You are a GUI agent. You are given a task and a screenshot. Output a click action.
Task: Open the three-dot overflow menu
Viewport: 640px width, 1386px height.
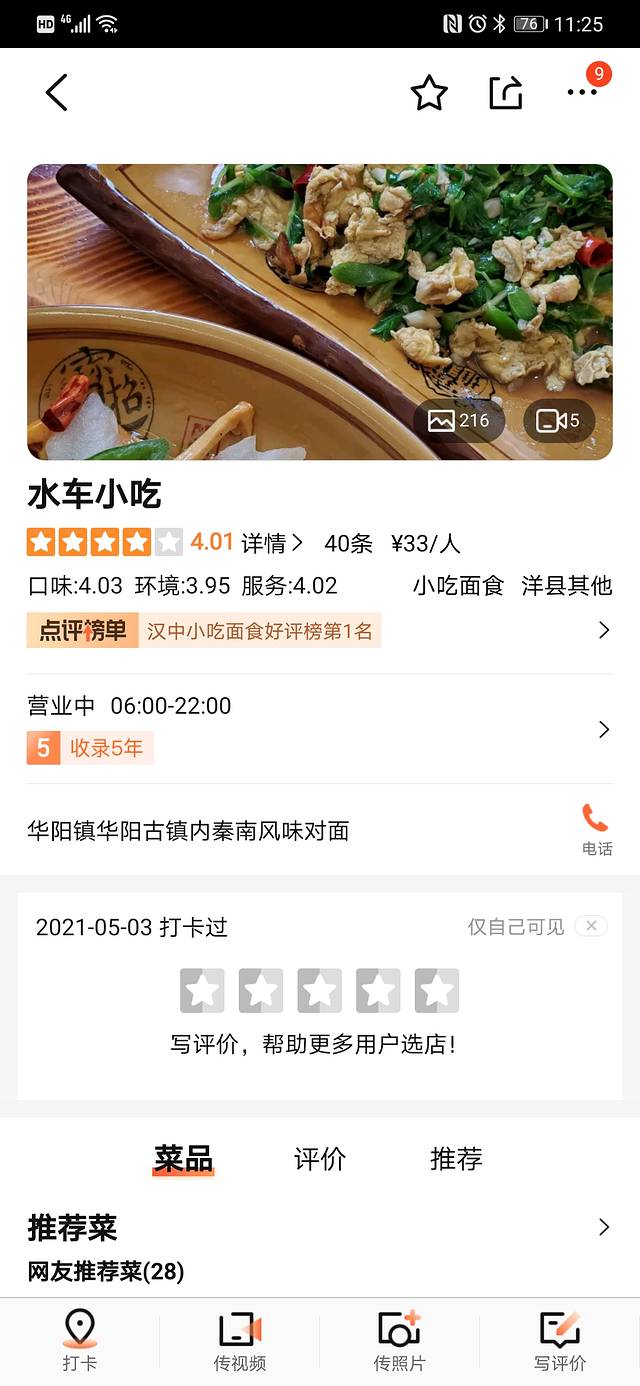(x=582, y=92)
